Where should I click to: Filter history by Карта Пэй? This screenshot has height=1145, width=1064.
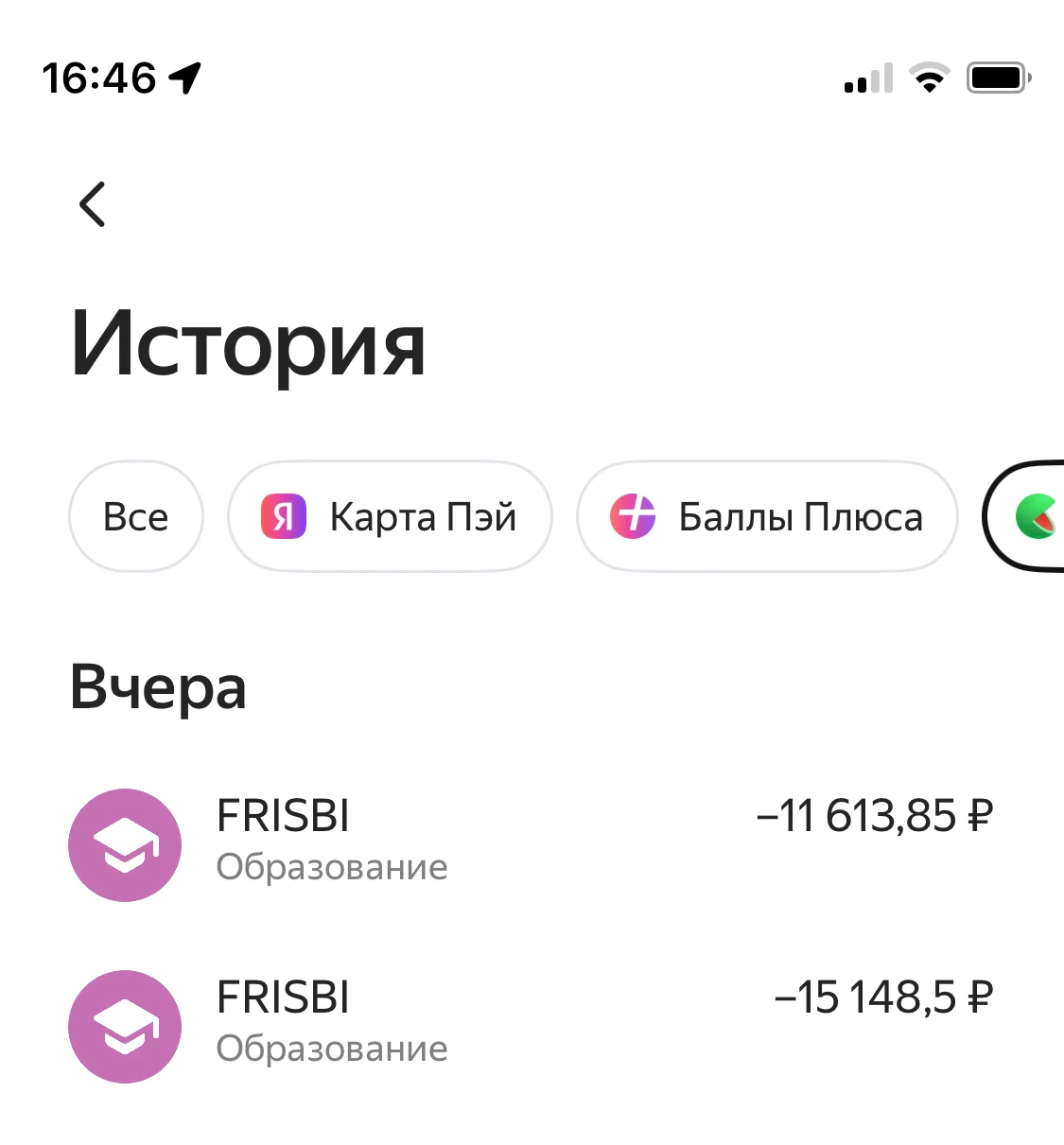point(390,517)
